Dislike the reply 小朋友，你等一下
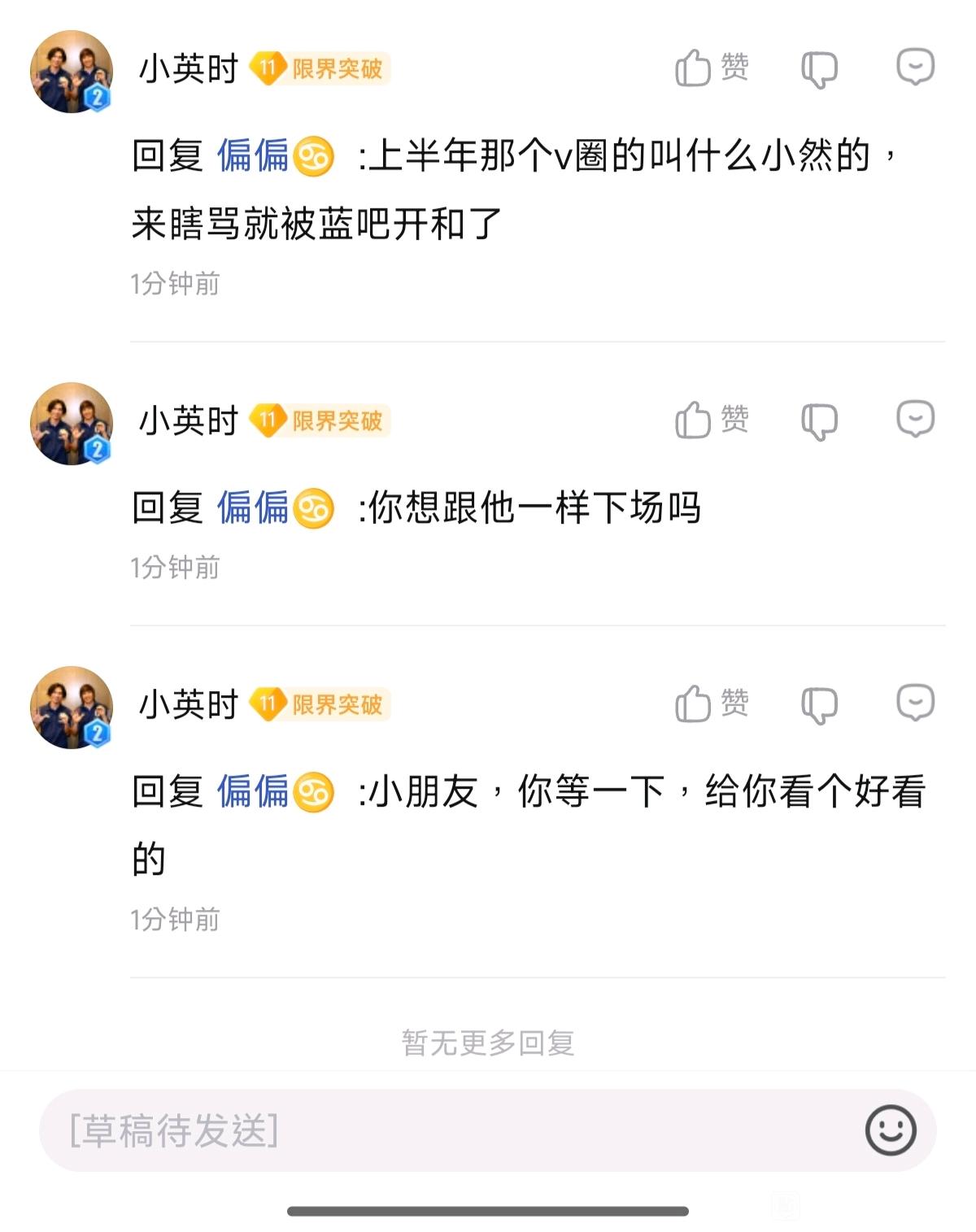 (x=819, y=705)
